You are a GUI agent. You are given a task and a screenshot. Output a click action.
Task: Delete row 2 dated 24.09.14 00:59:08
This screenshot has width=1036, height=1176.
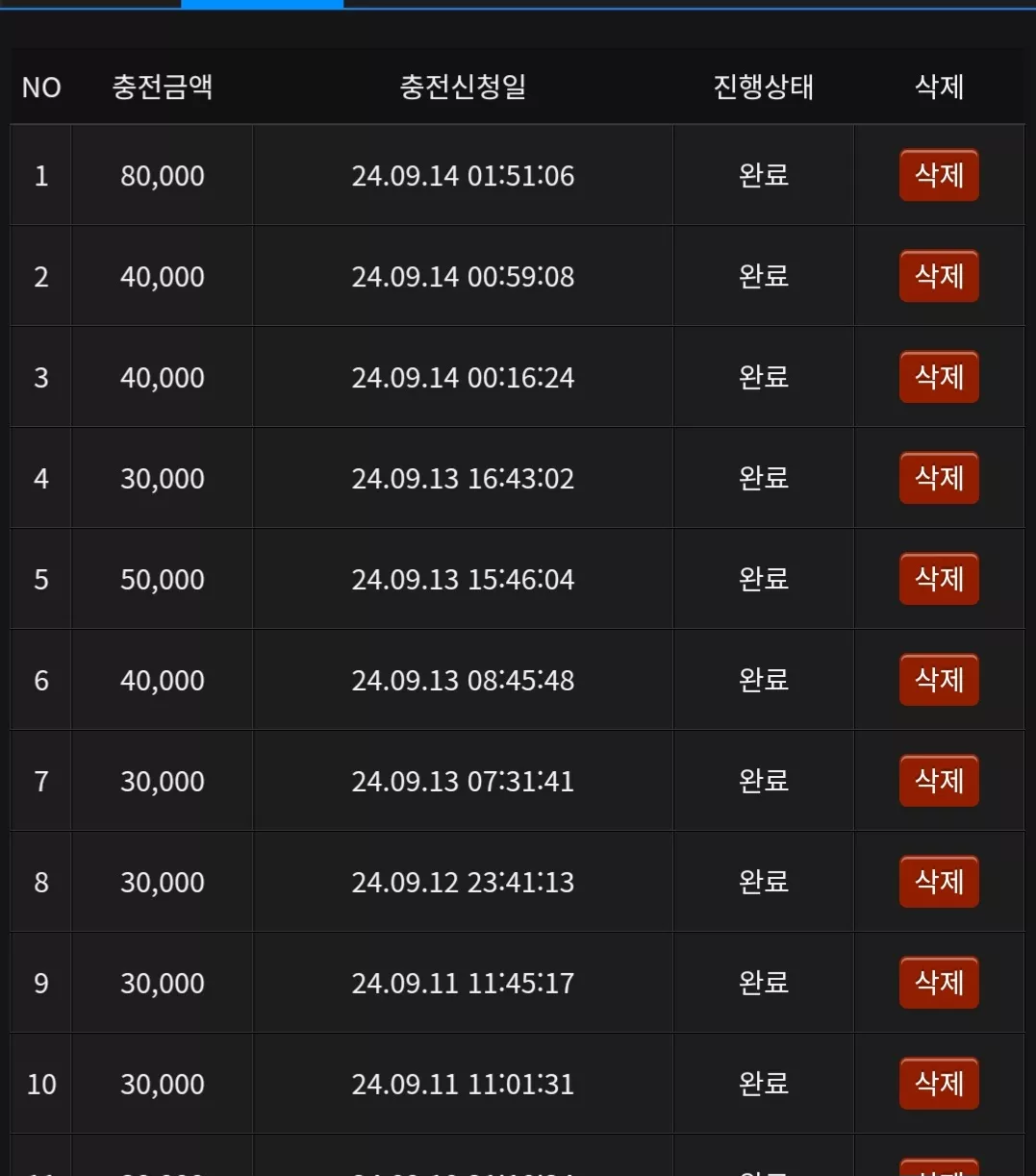939,276
